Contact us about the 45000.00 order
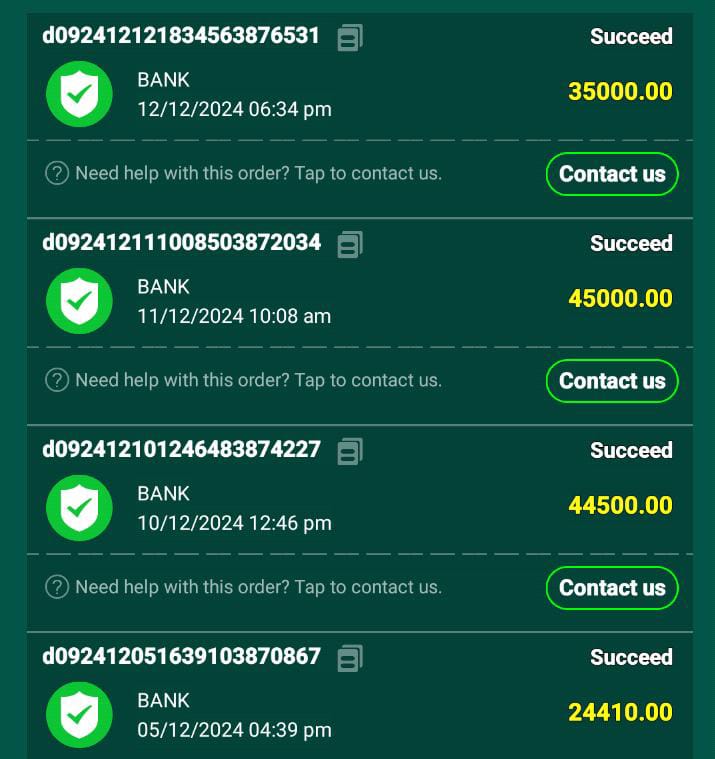Image resolution: width=715 pixels, height=759 pixels. pyautogui.click(x=612, y=381)
